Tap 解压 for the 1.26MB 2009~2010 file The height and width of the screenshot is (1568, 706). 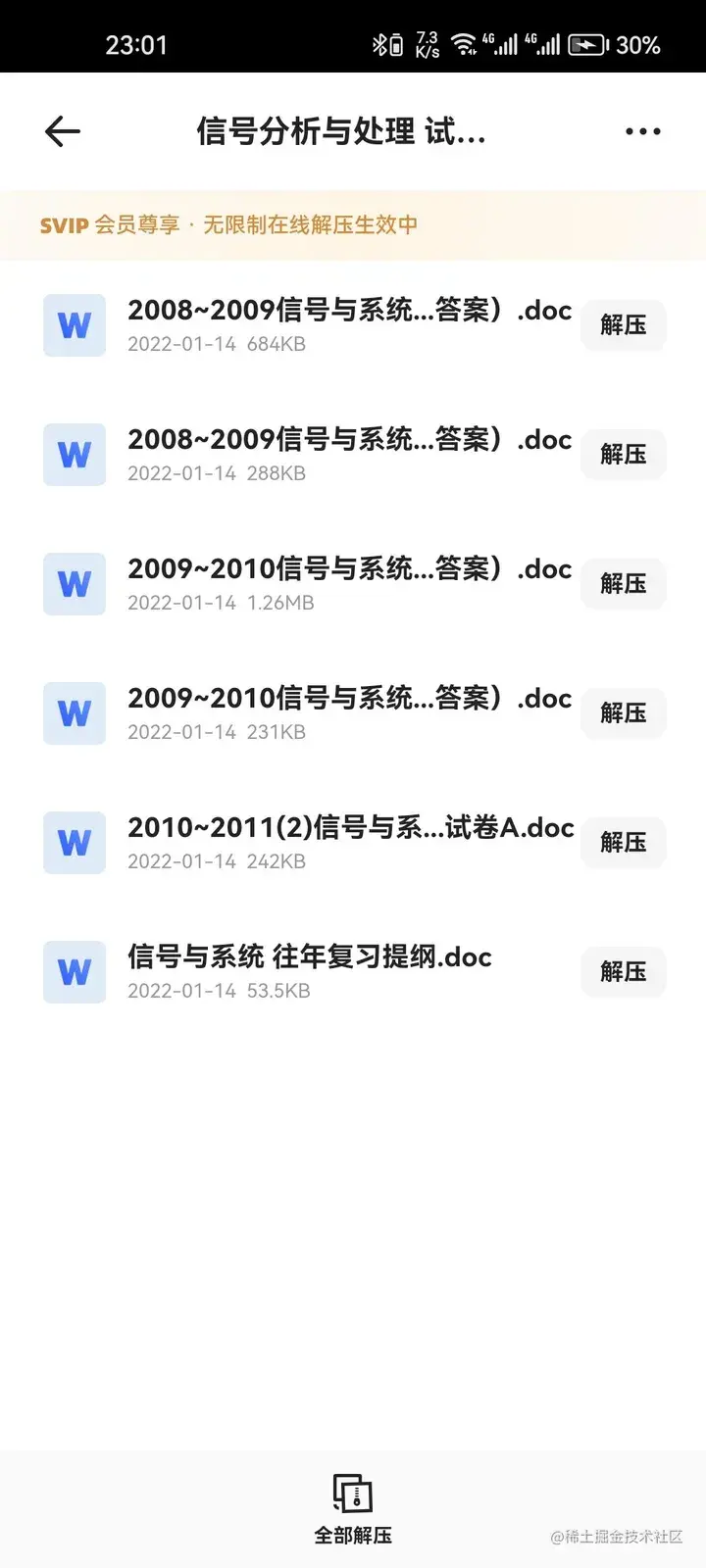[623, 584]
